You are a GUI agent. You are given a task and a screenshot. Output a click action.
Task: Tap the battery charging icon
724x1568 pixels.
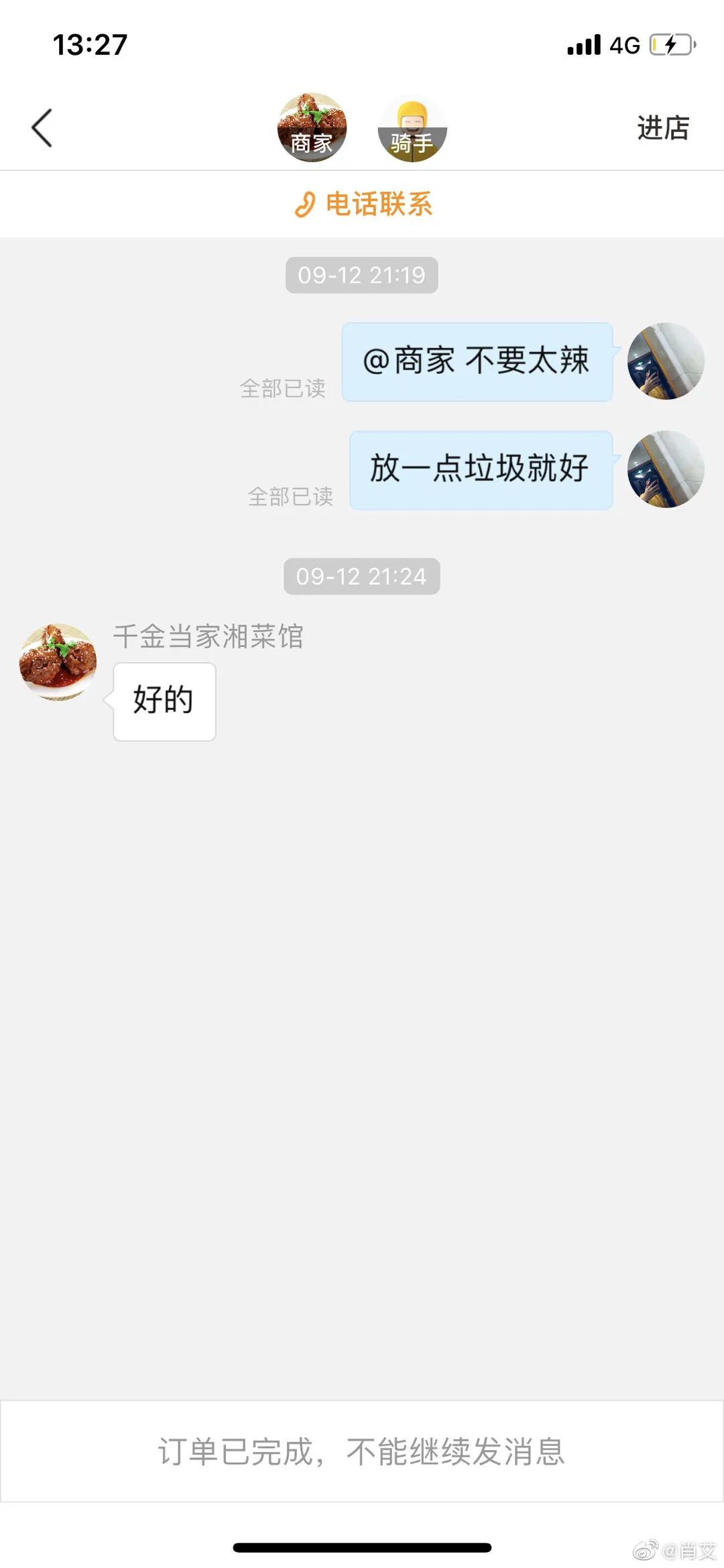click(670, 43)
